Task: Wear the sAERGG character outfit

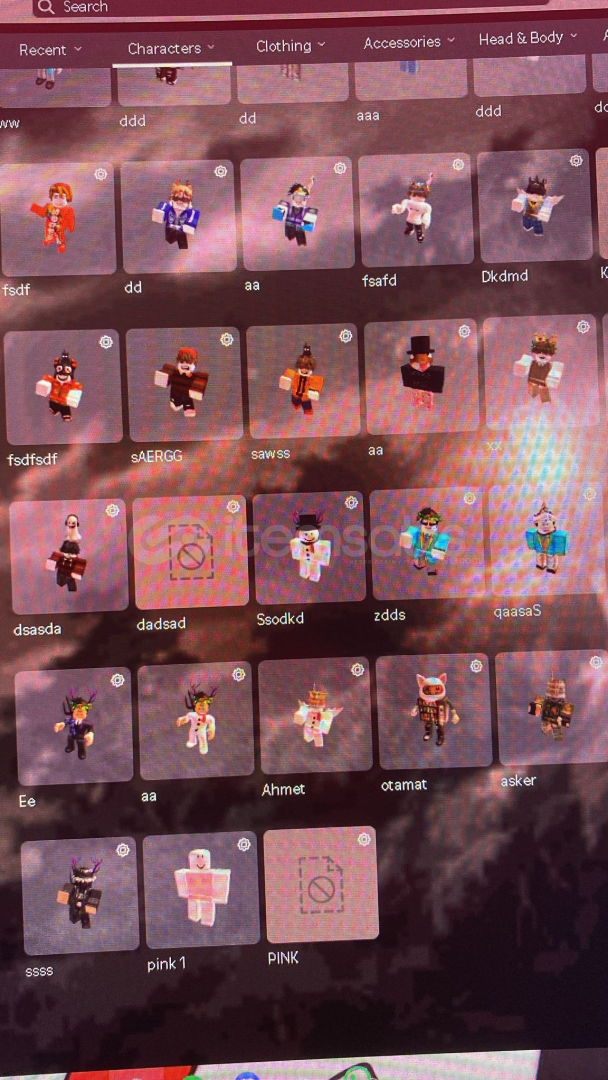Action: pyautogui.click(x=184, y=385)
